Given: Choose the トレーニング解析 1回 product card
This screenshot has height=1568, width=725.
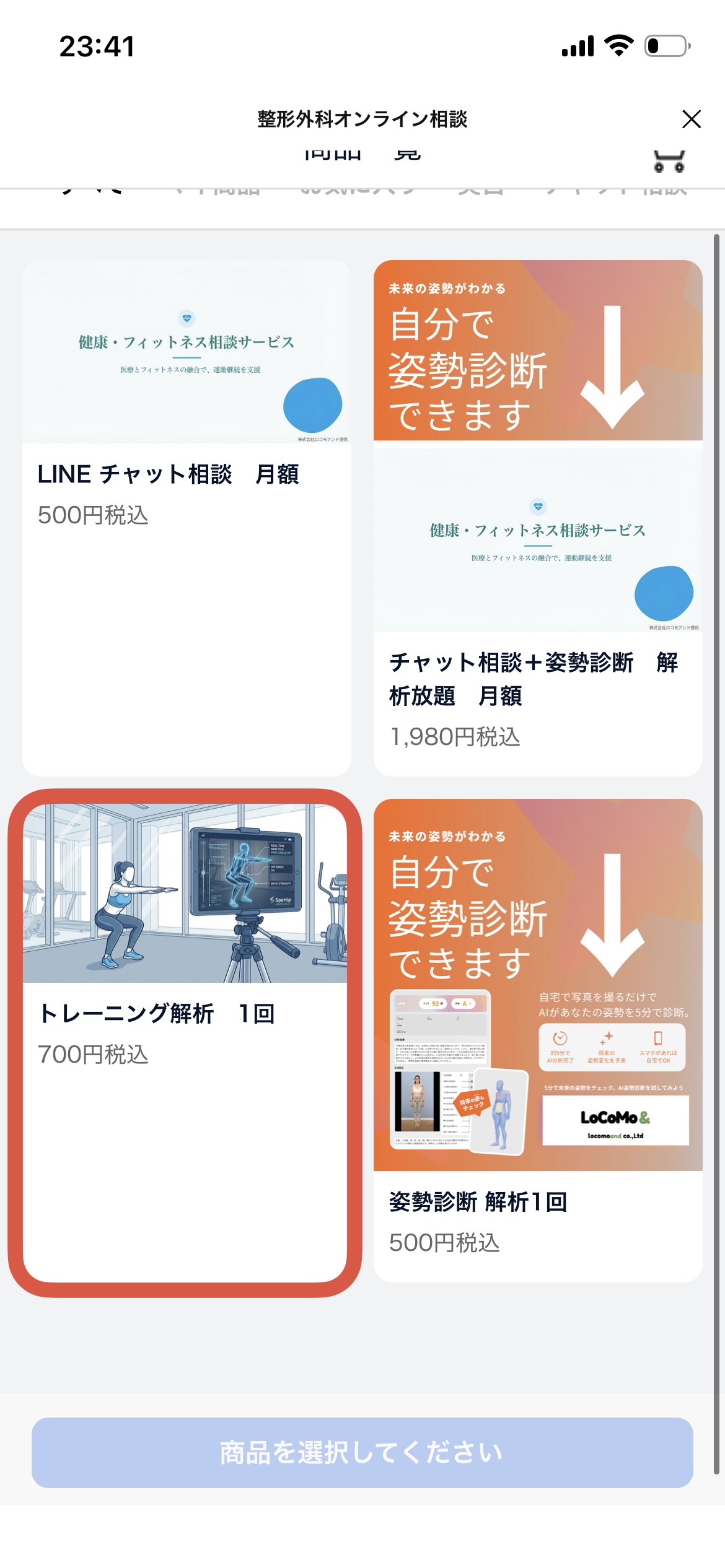Looking at the screenshot, I should [x=185, y=1042].
